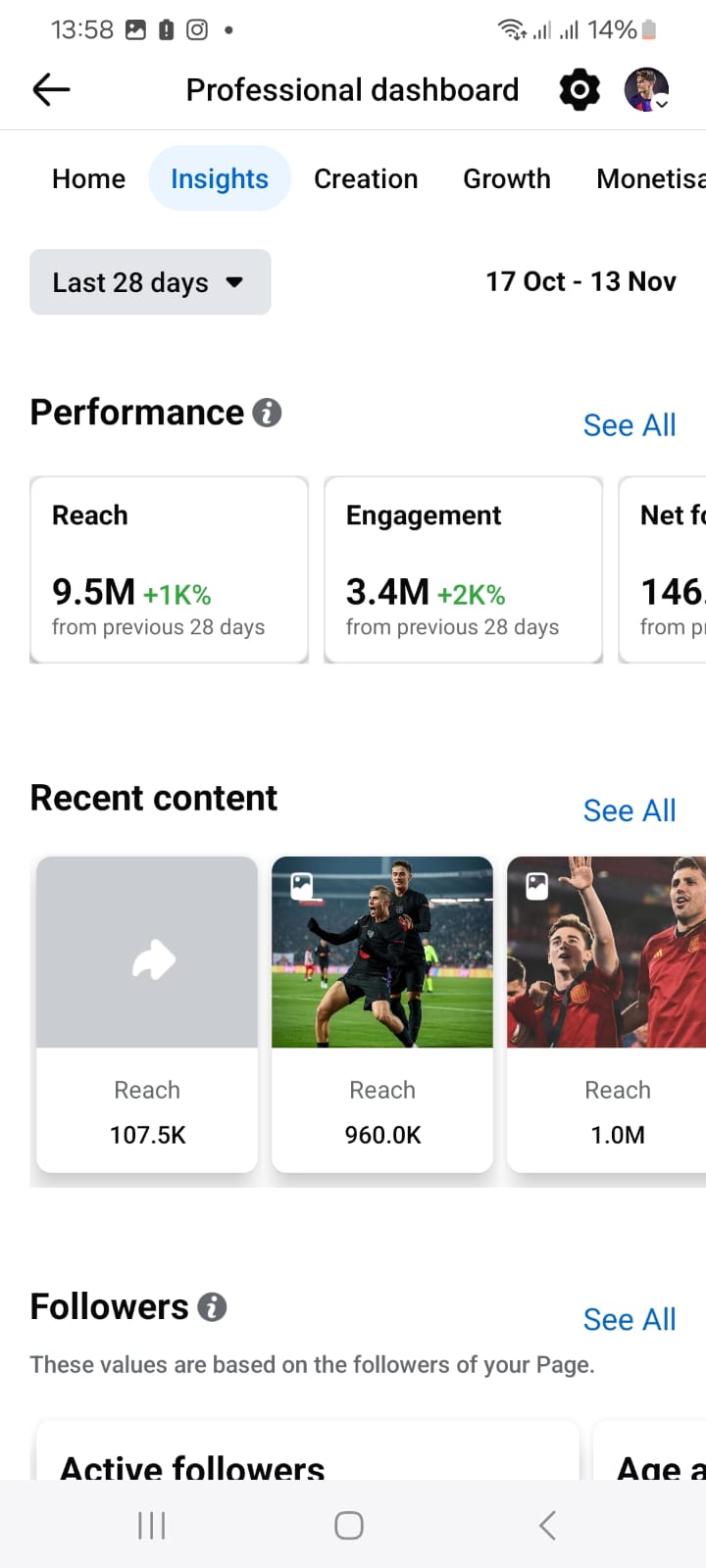
Task: Open the shared post with 107.5K reach
Action: (147, 1014)
